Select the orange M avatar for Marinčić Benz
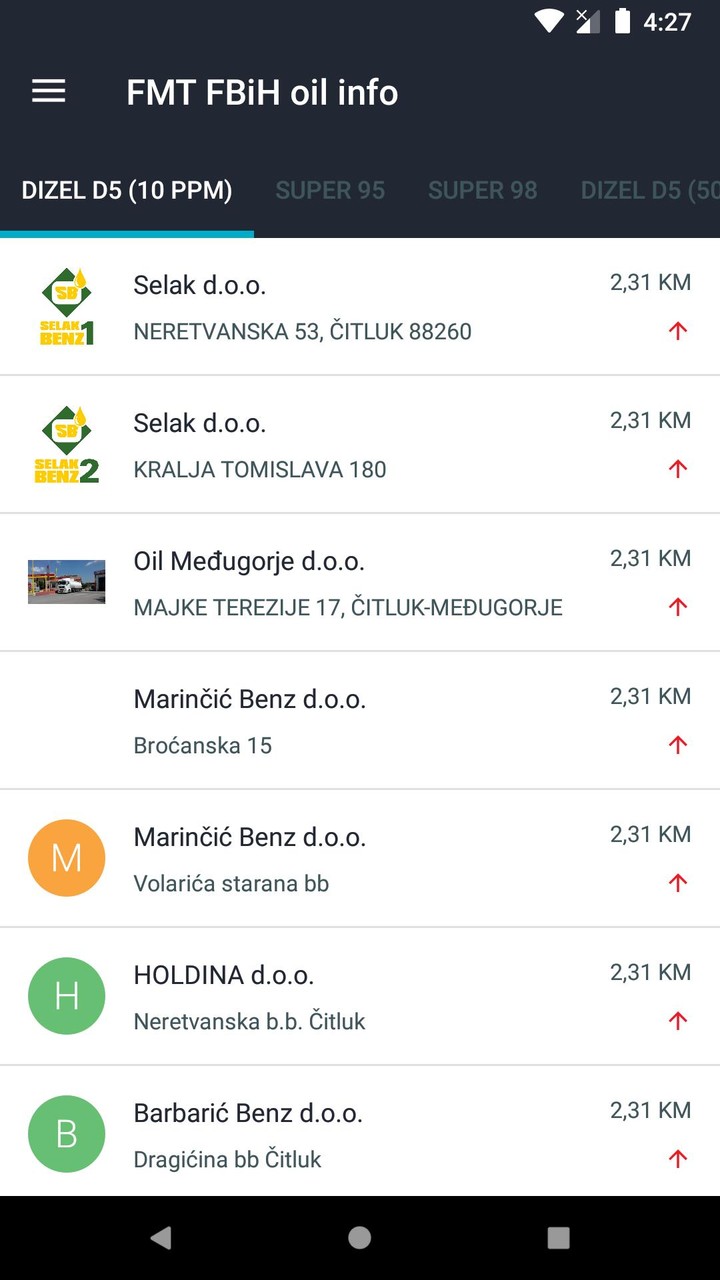This screenshot has width=720, height=1280. [66, 858]
